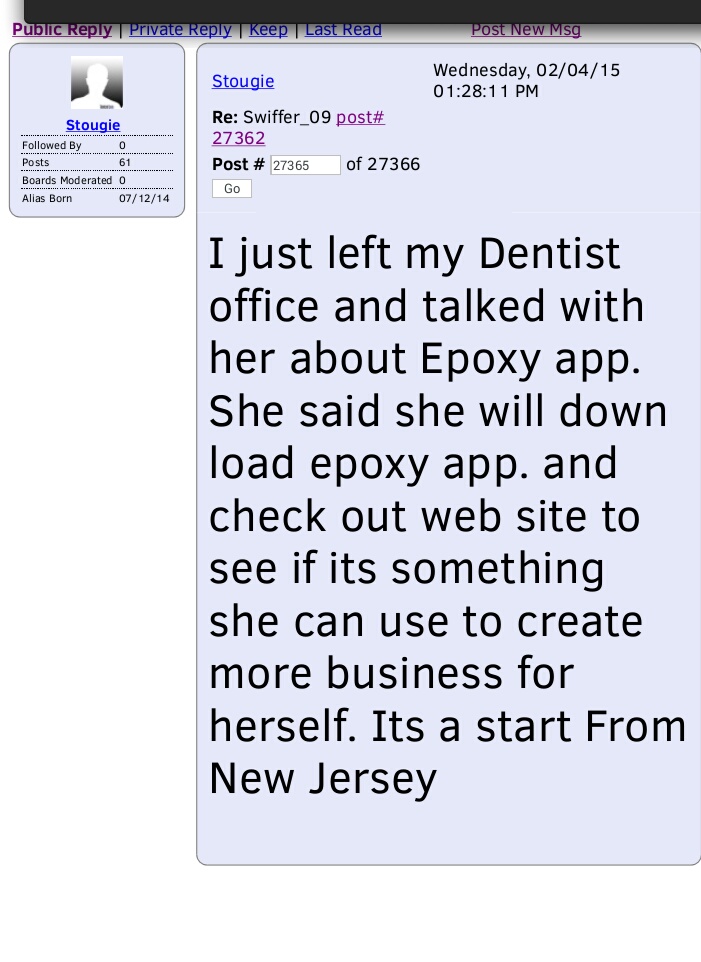Focus the Post # number field
This screenshot has width=701, height=962.
pyautogui.click(x=305, y=165)
